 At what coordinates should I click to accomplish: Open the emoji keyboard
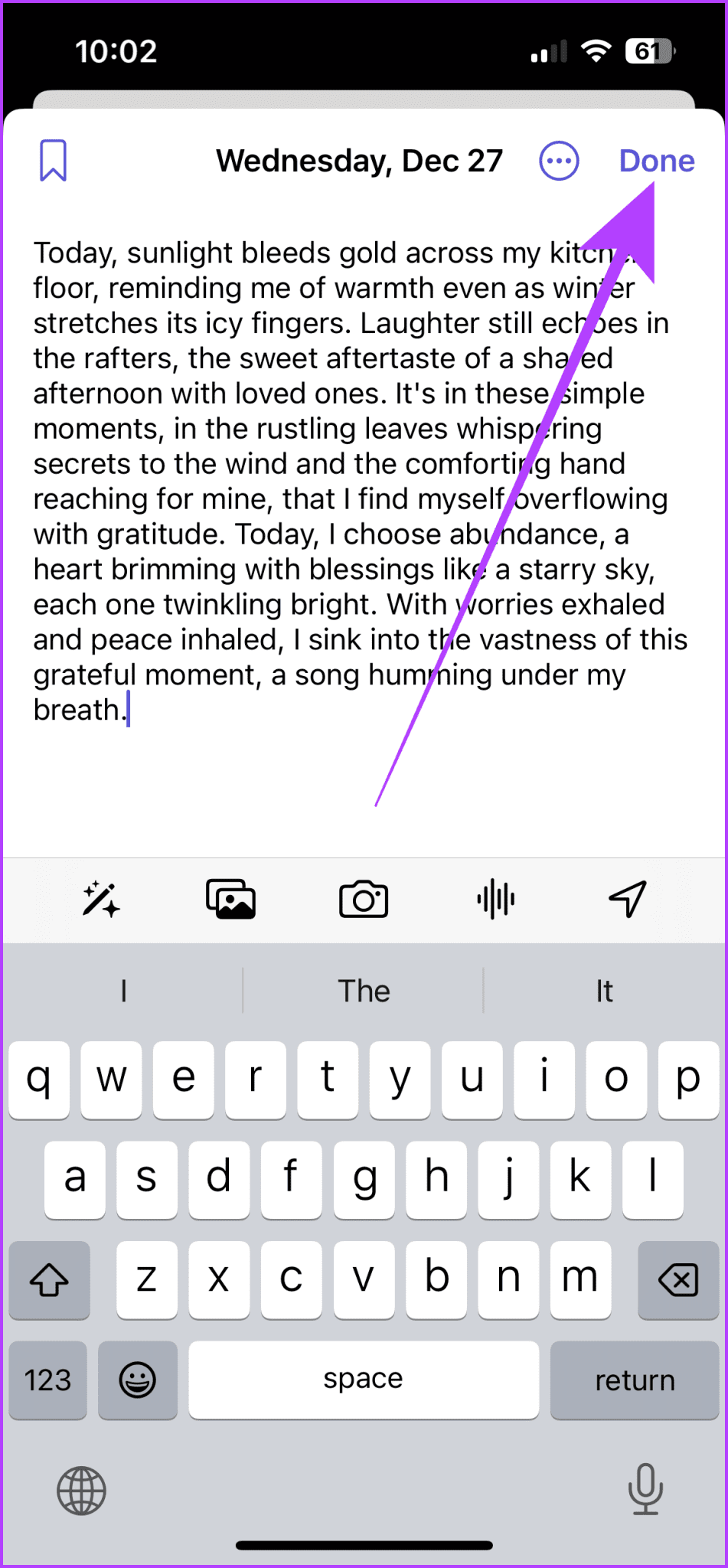(138, 1380)
